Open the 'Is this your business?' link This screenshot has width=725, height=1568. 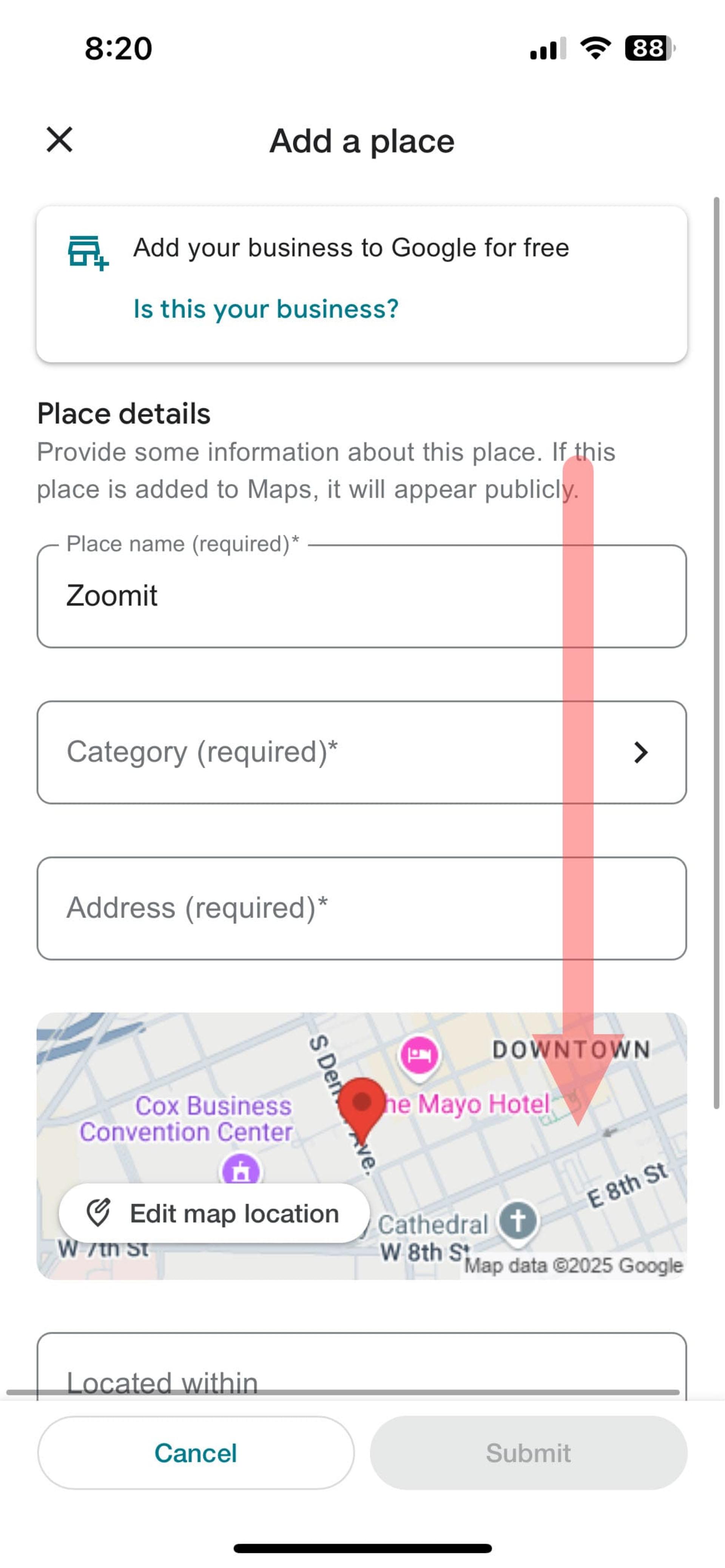[x=265, y=309]
